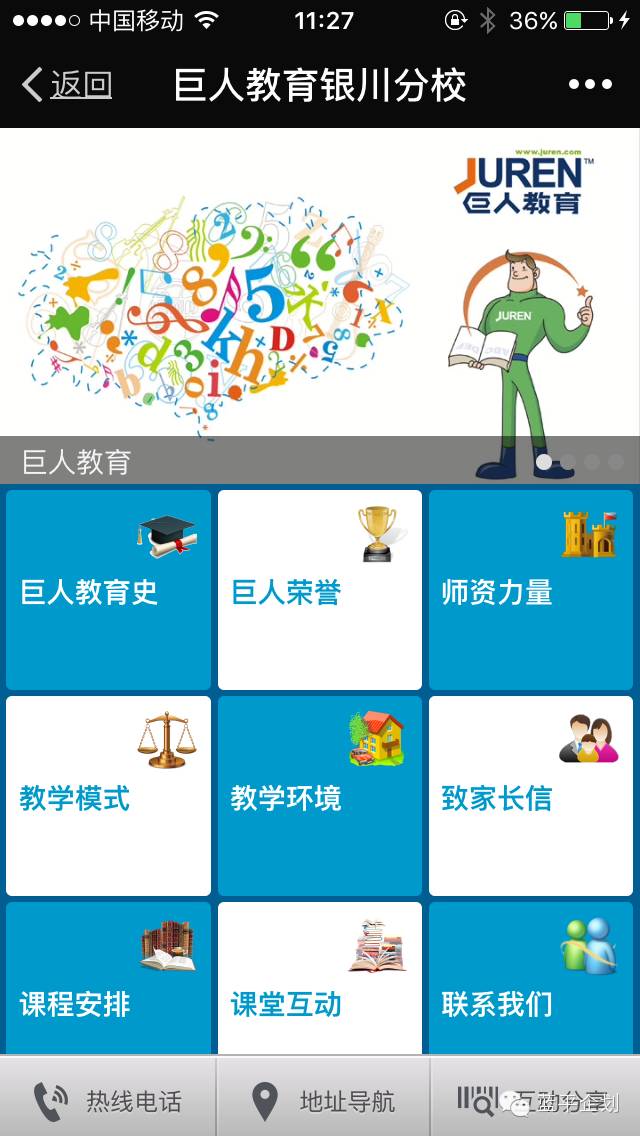View the 师资力量 section
This screenshot has height=1136, width=640.
[x=531, y=590]
